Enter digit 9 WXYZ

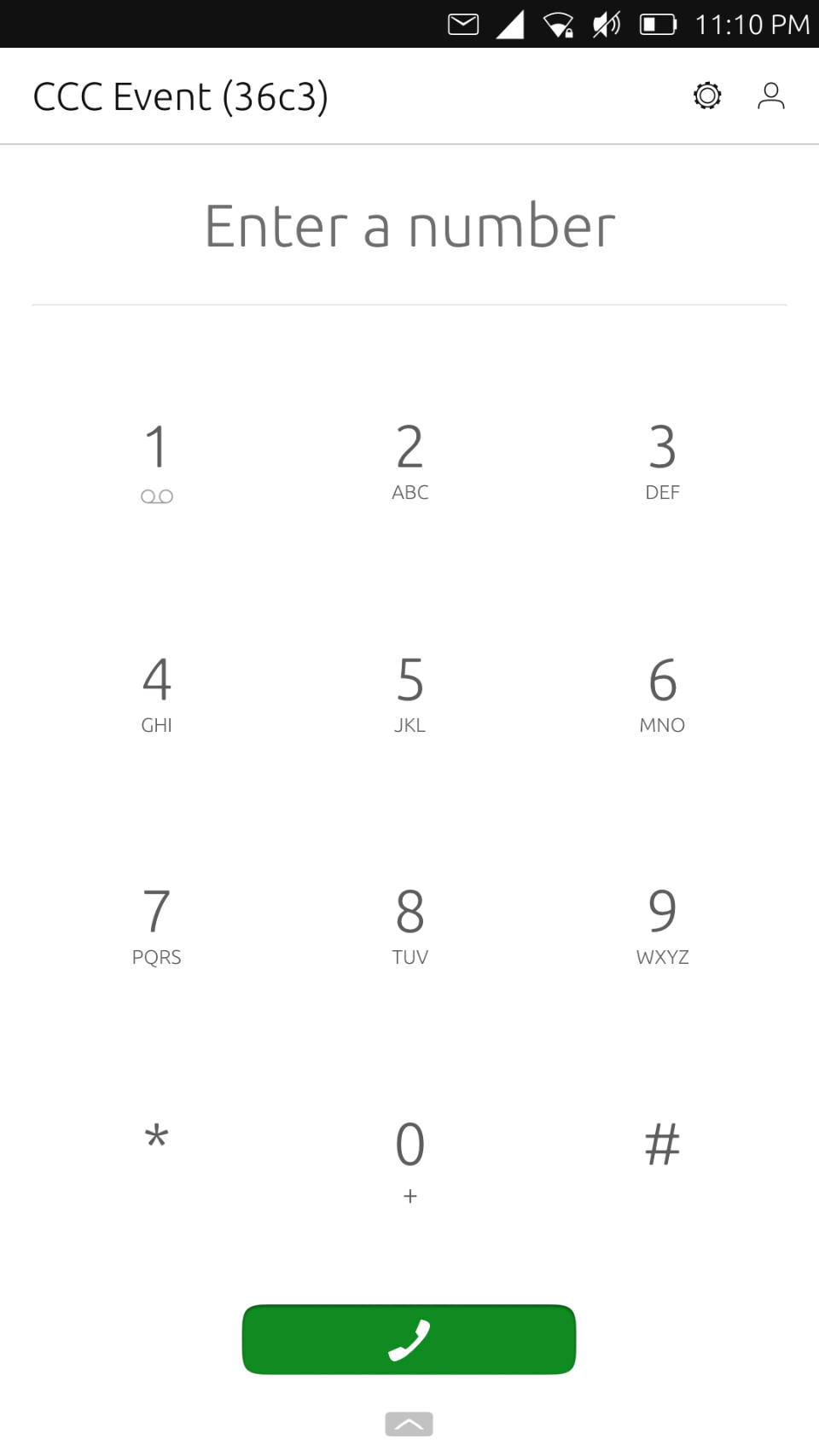[x=663, y=926]
